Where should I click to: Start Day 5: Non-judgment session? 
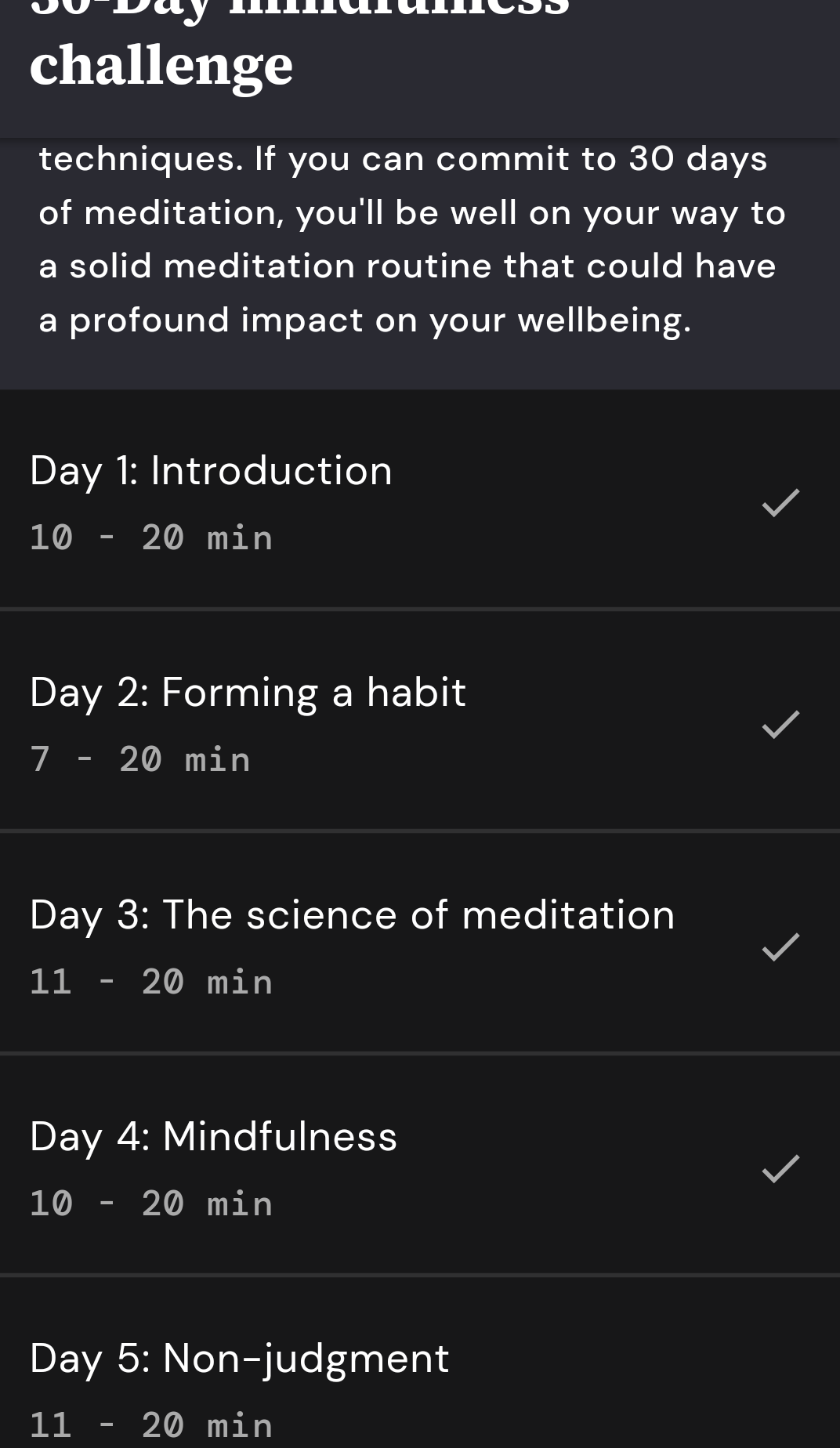pos(420,1363)
